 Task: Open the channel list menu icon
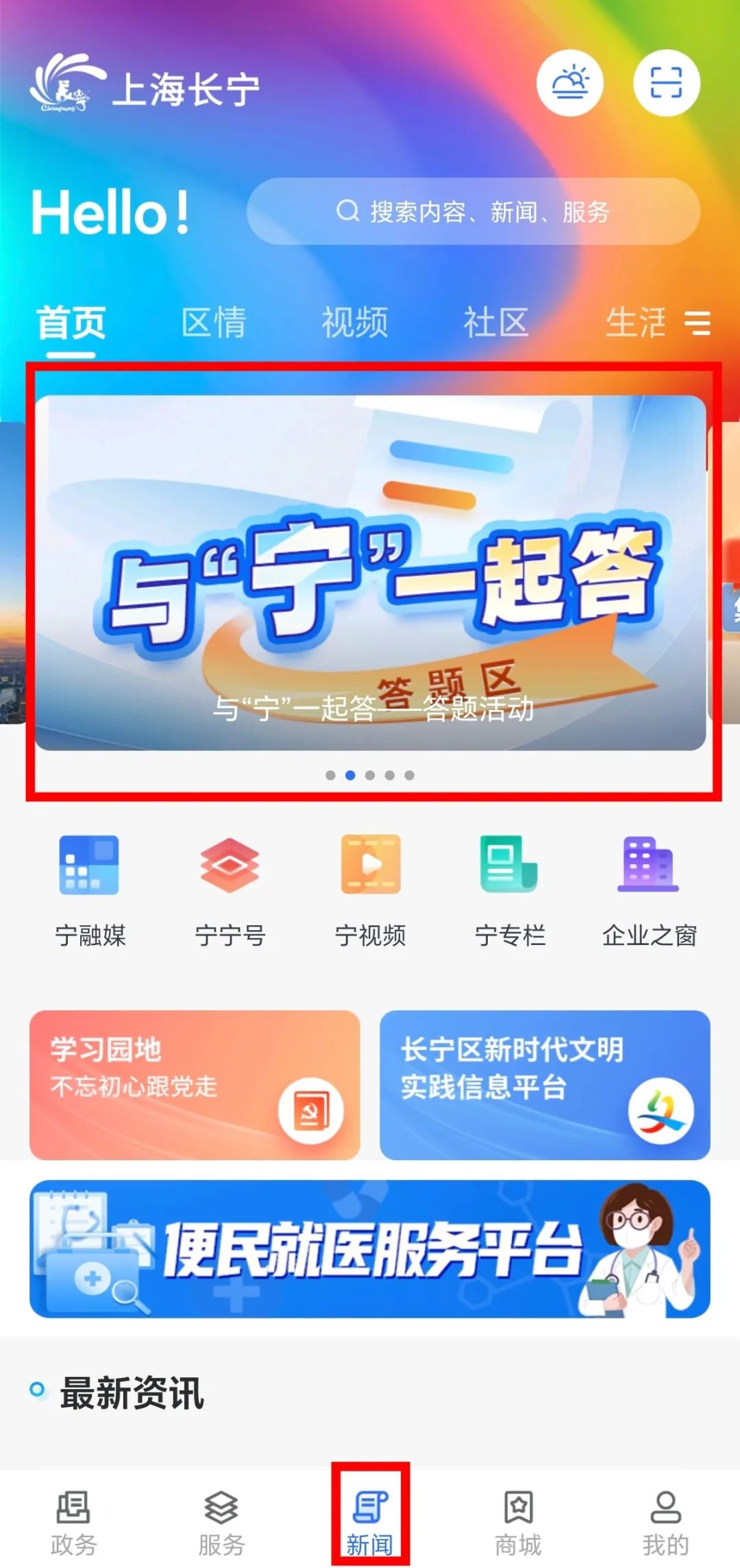[x=698, y=322]
